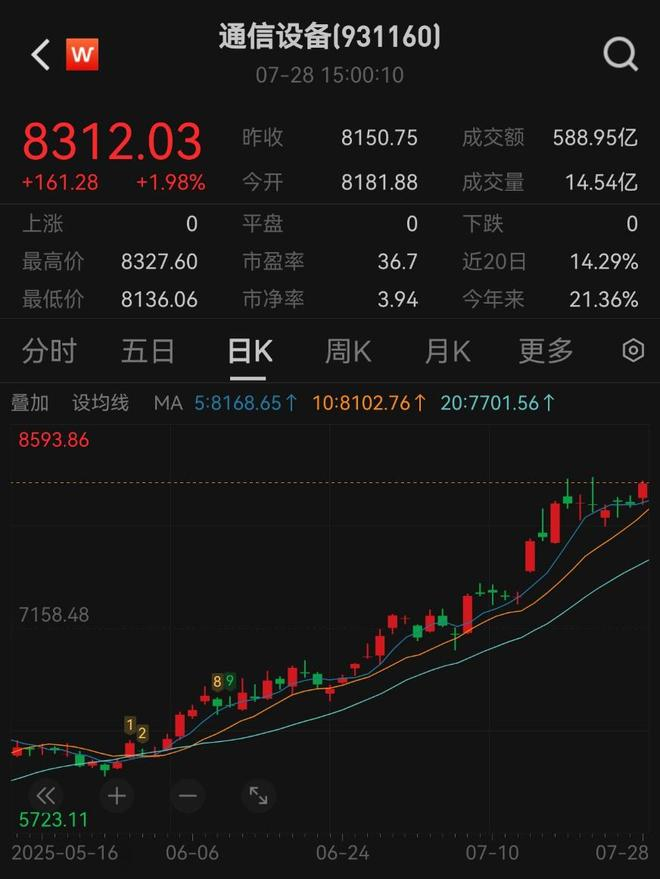Switch to the 分时 chart tab

(x=50, y=351)
